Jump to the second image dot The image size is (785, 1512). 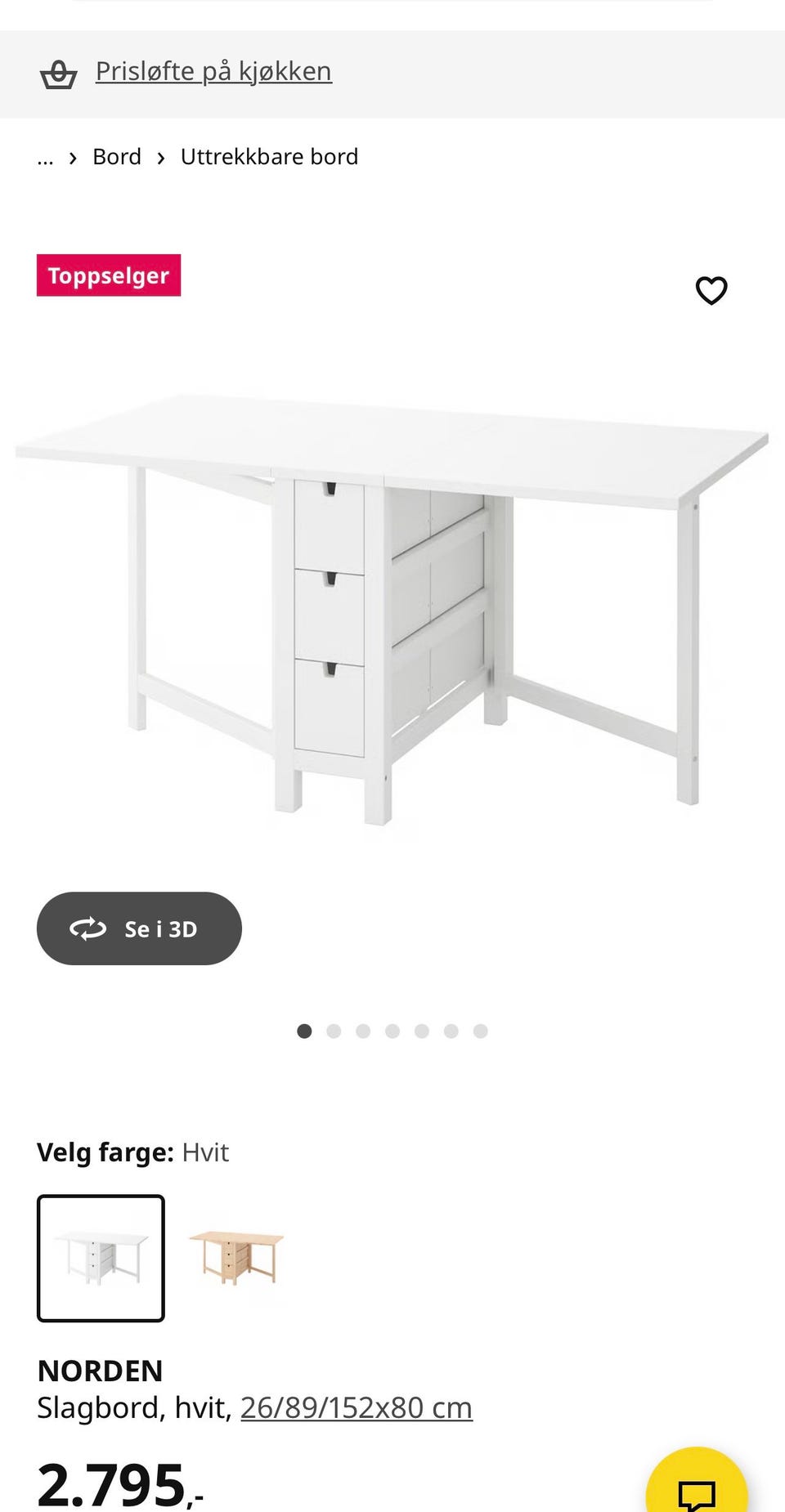point(334,1031)
